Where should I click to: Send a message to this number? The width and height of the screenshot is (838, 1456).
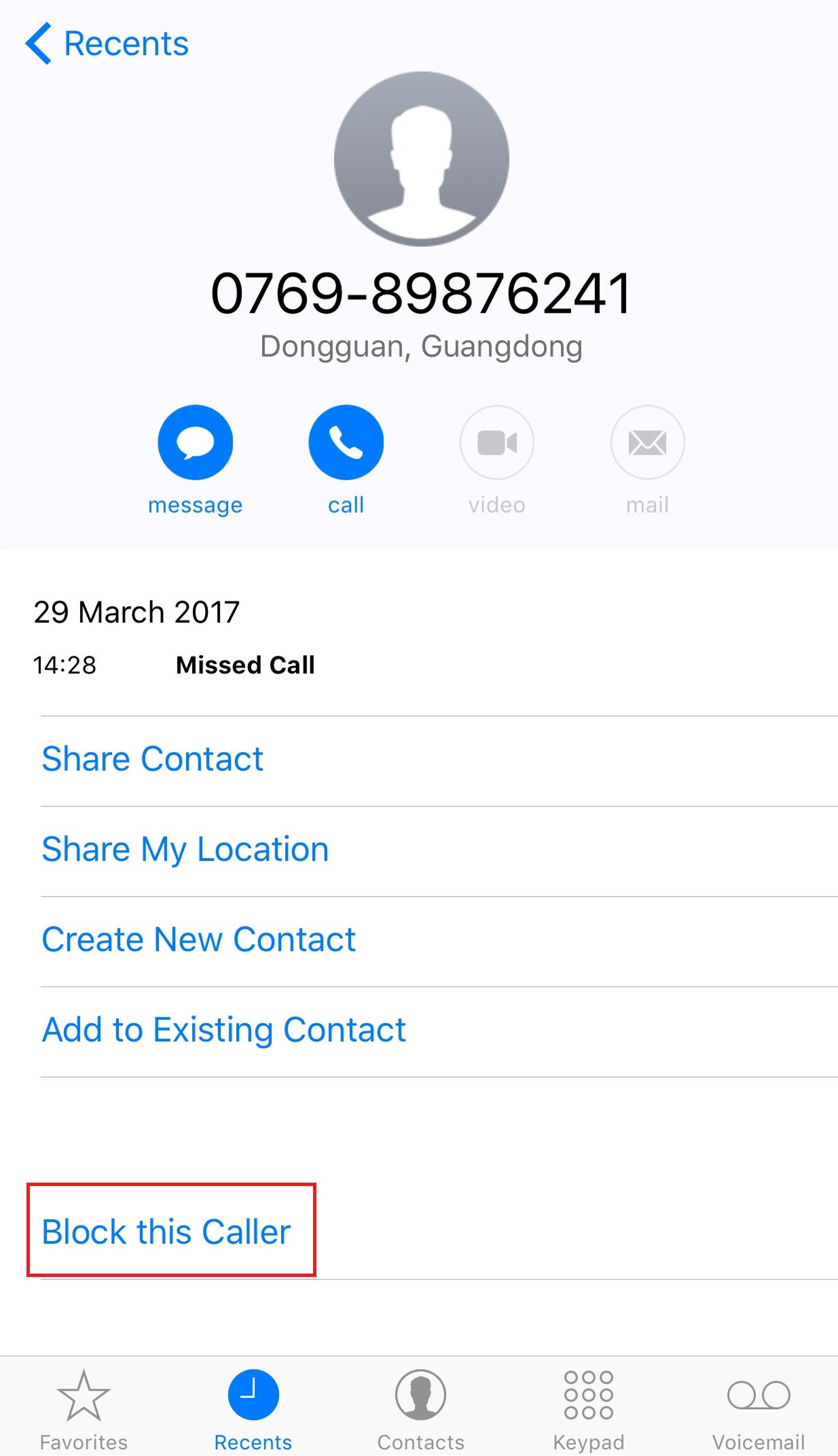[x=195, y=443]
